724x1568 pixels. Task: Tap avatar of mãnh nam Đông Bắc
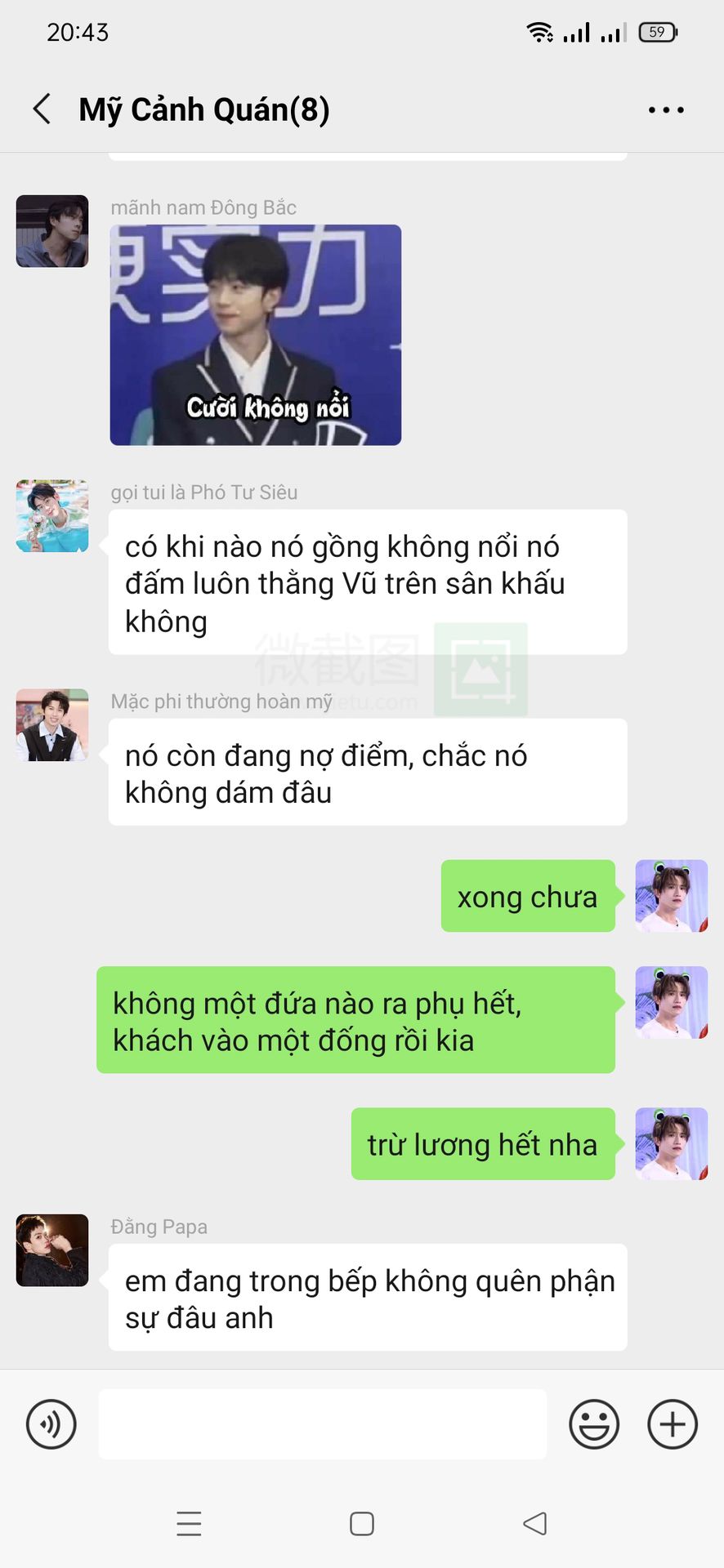pos(52,231)
